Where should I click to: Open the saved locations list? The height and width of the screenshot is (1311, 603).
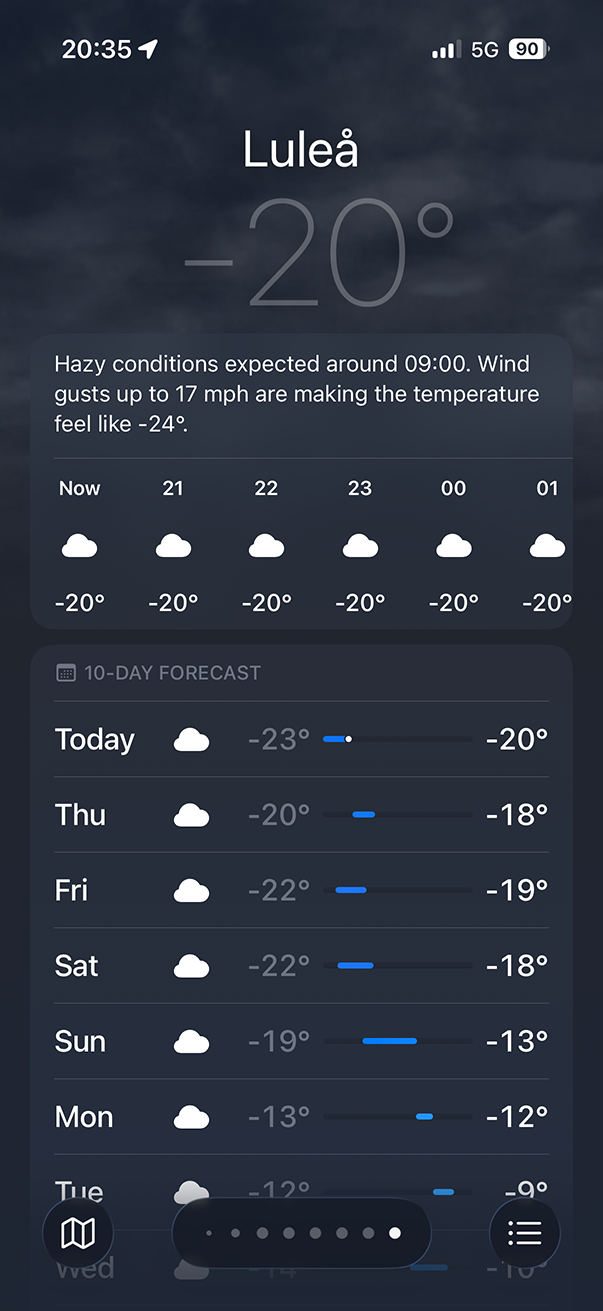click(x=524, y=1234)
